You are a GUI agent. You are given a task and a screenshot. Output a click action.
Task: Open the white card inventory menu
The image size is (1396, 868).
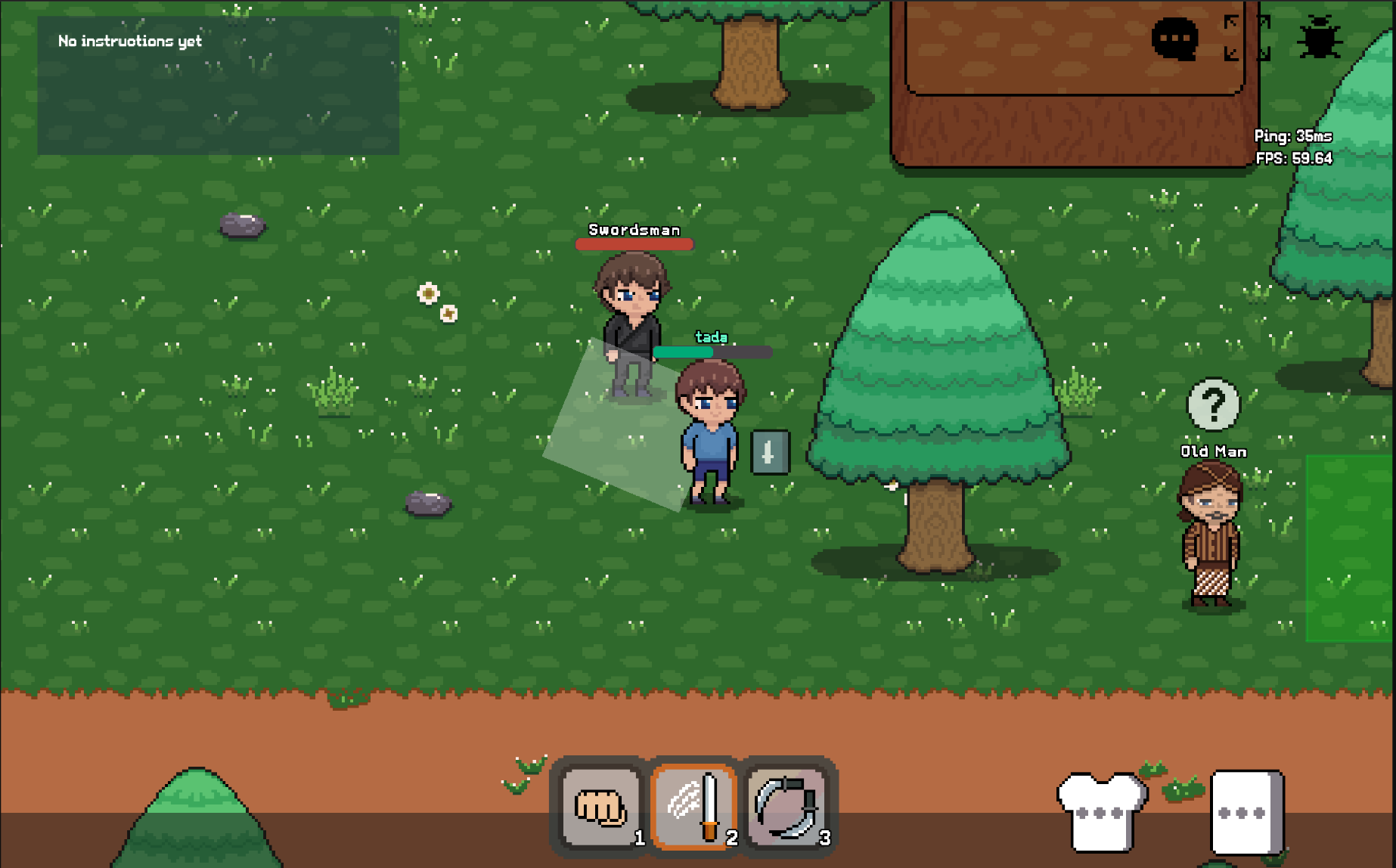pyautogui.click(x=1246, y=811)
